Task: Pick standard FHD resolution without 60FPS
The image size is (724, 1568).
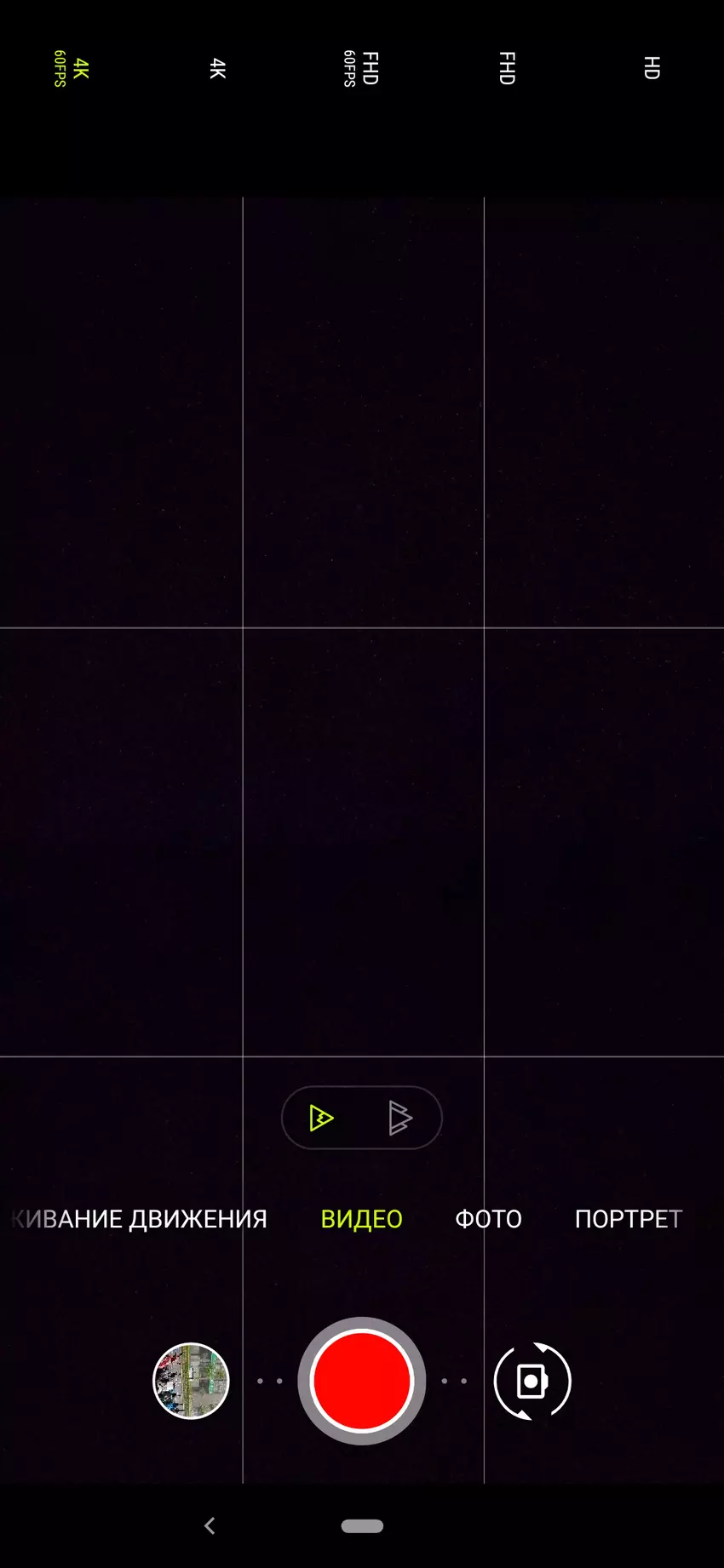Action: (507, 69)
